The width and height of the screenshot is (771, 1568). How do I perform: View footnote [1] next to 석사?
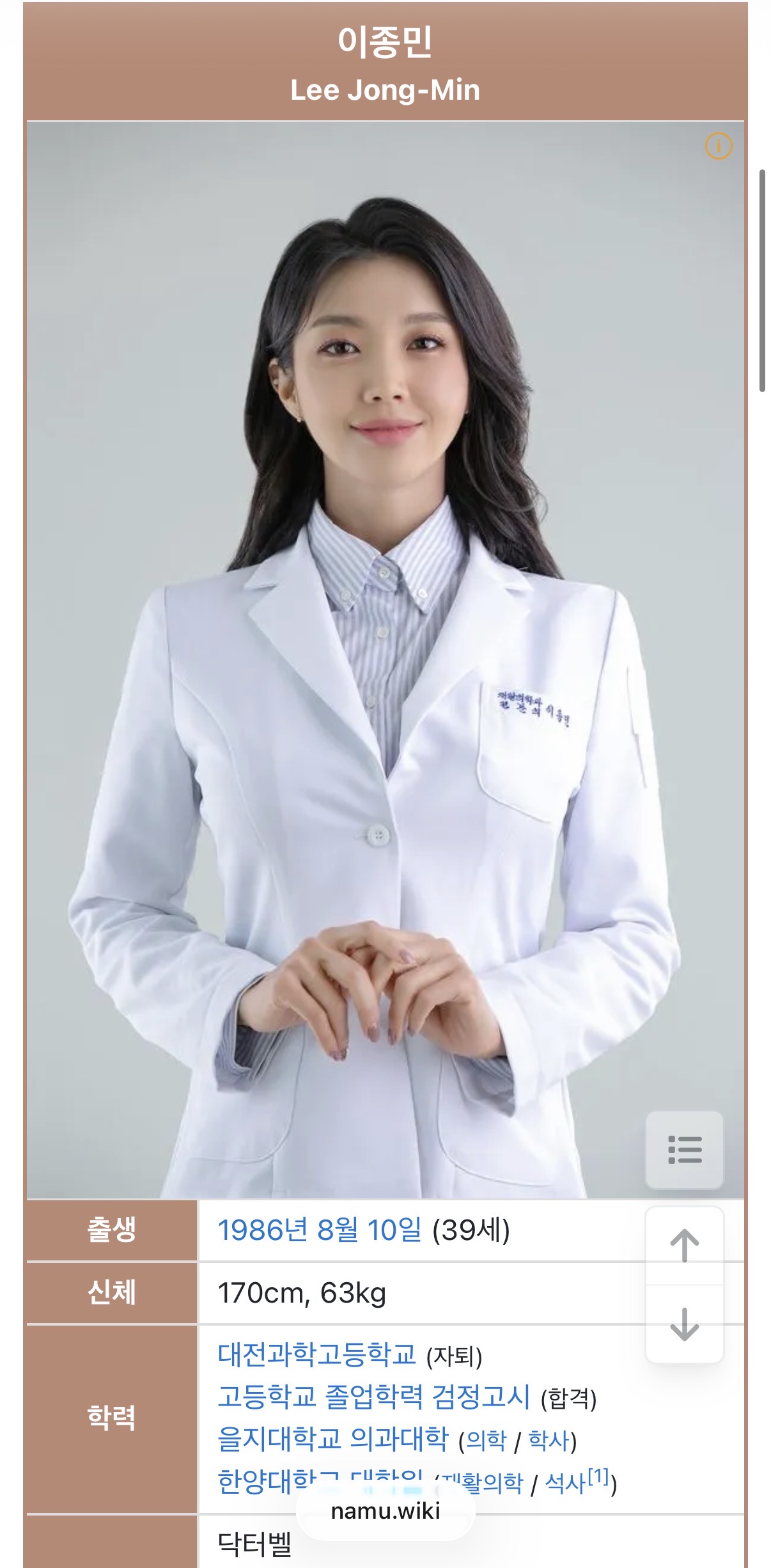click(x=598, y=1476)
